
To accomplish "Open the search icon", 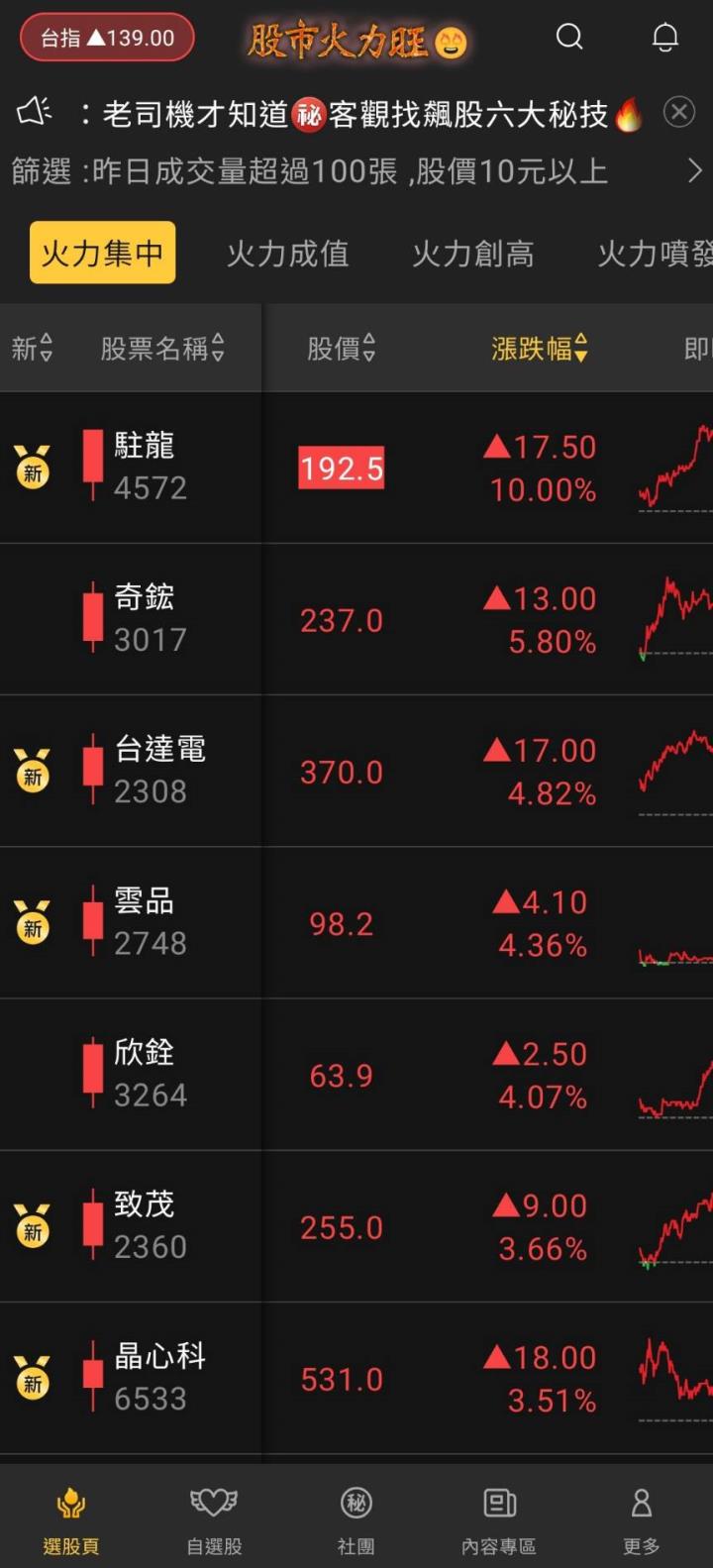I will [x=569, y=38].
